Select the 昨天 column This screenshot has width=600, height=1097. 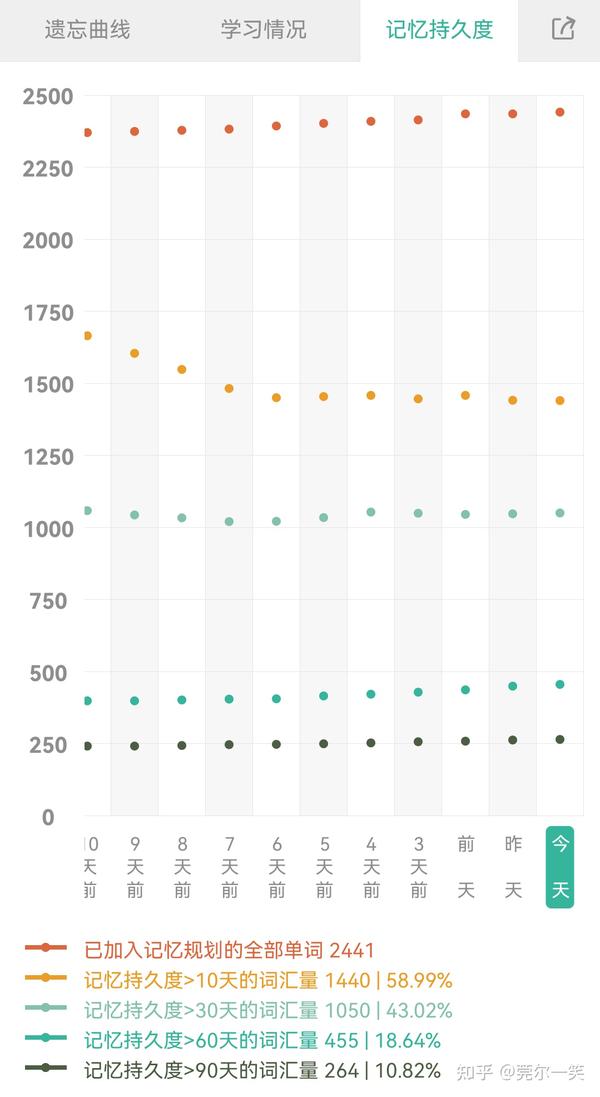tap(513, 867)
